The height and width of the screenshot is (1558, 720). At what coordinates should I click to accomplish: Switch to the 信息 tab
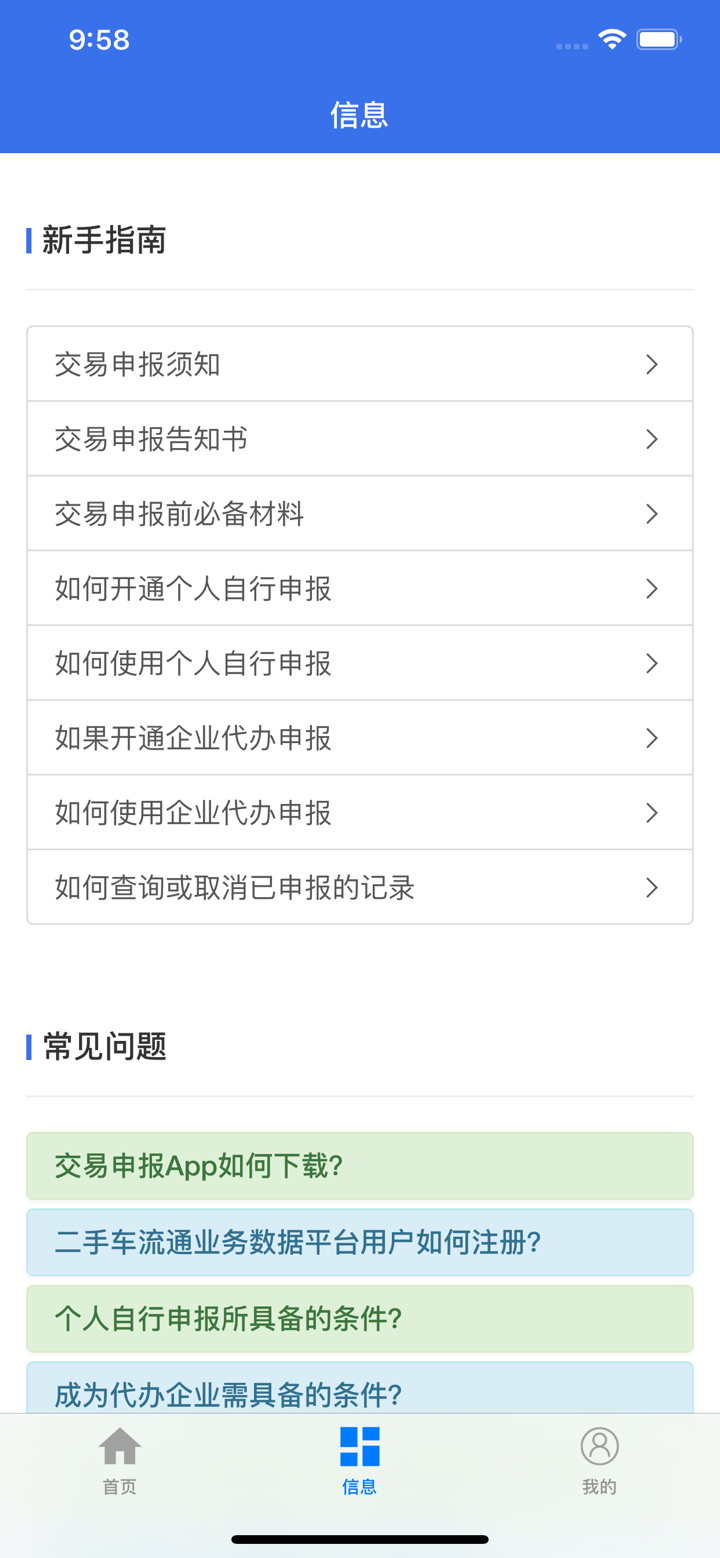click(x=359, y=1465)
